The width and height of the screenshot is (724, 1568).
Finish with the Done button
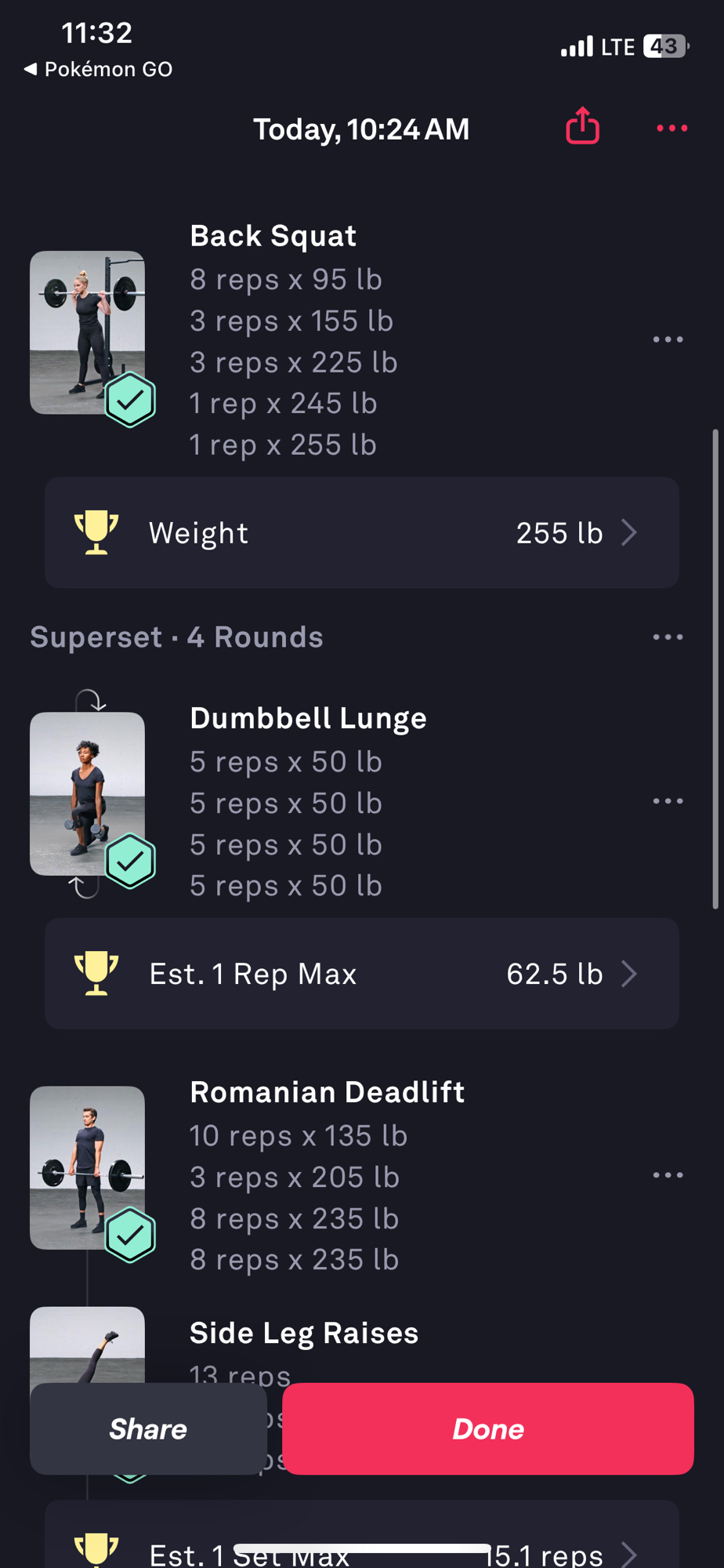[x=487, y=1428]
